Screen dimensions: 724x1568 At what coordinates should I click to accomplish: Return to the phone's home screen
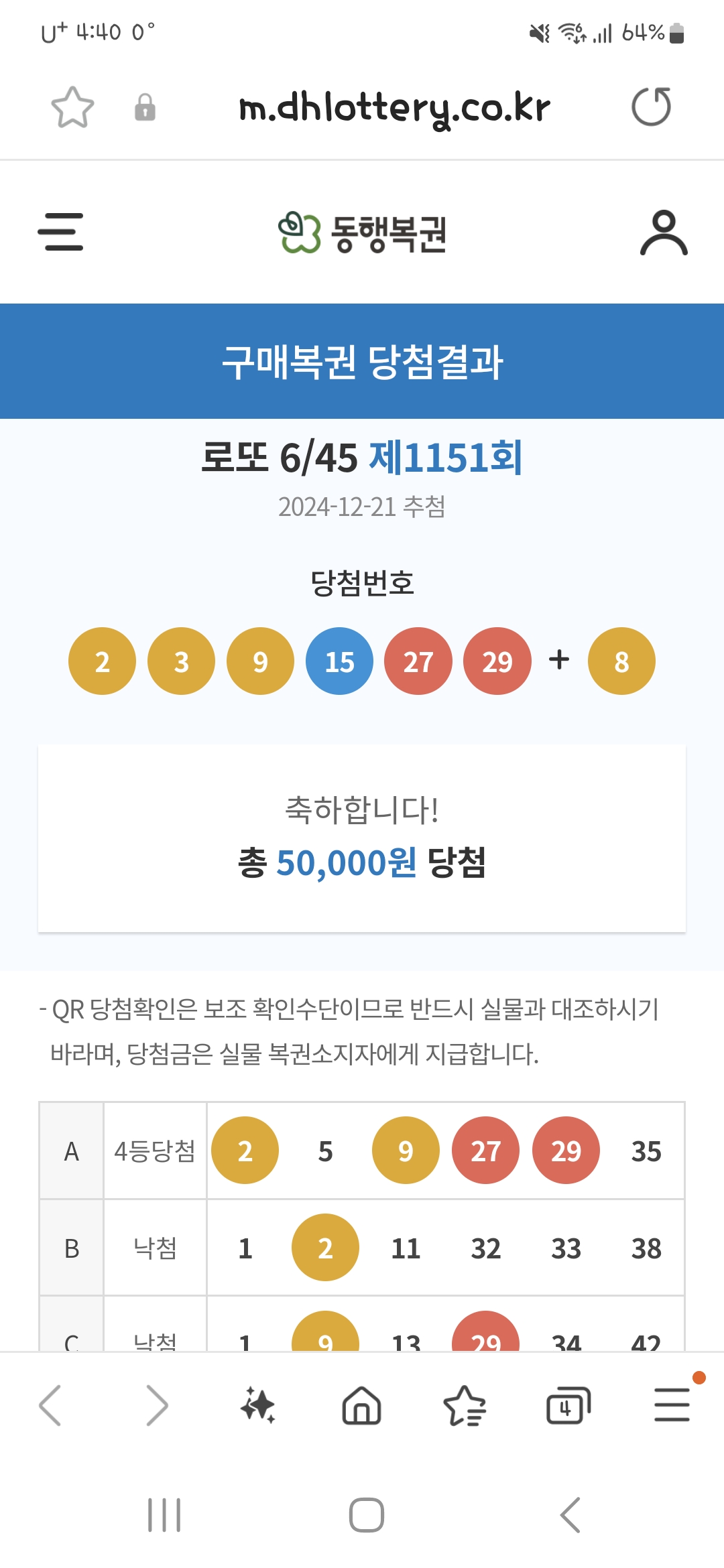pyautogui.click(x=366, y=1515)
